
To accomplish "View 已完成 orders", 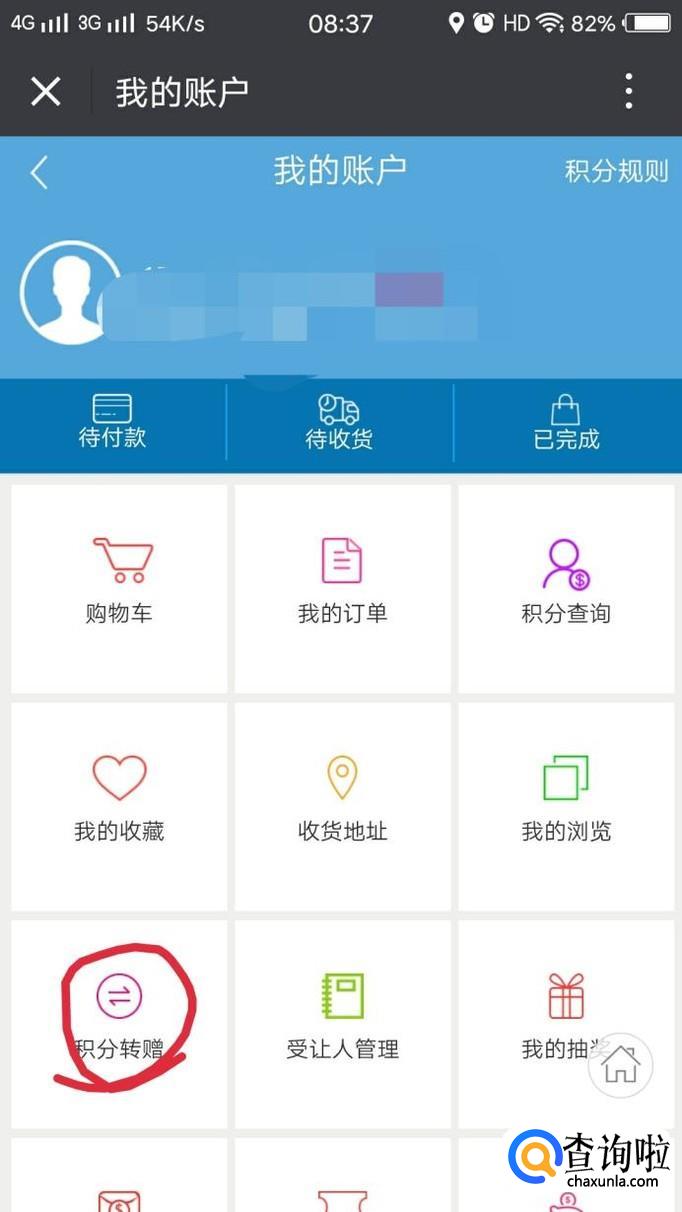I will (566, 421).
